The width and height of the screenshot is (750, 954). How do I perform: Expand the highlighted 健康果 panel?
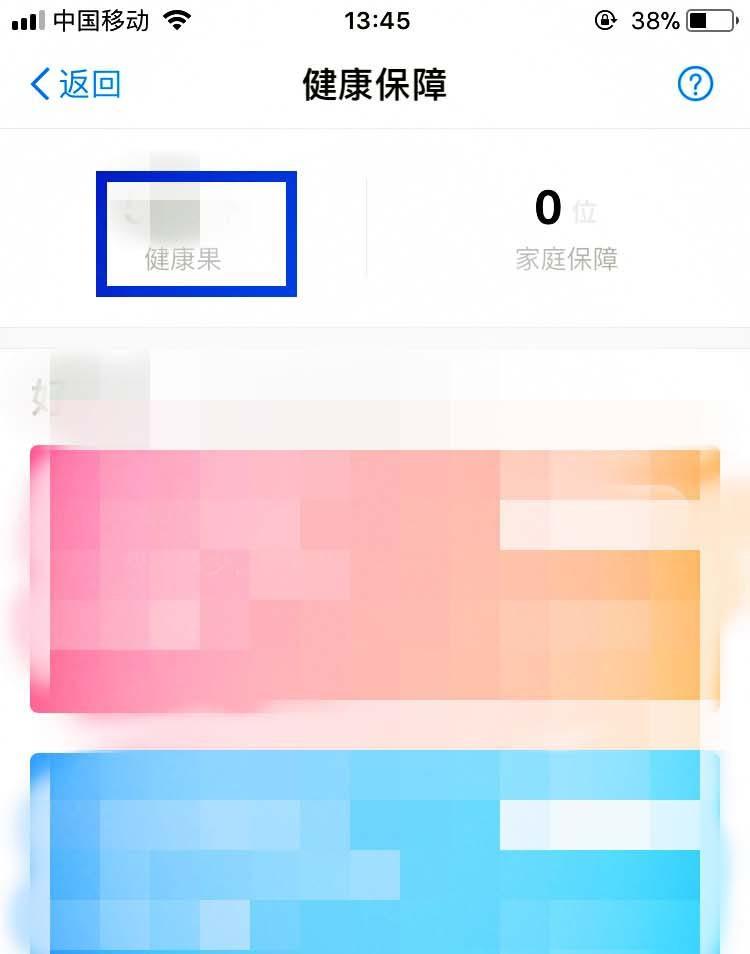[x=196, y=234]
